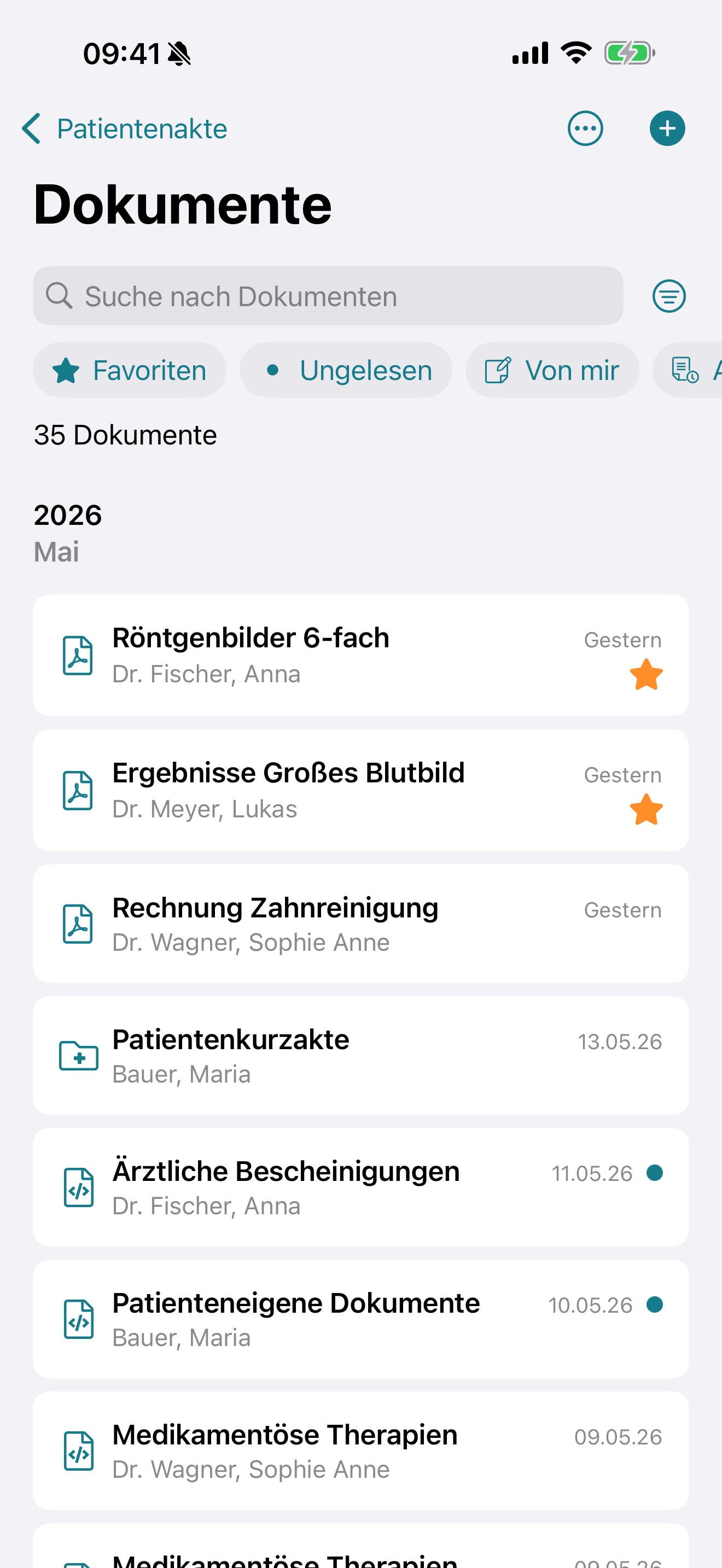Open the Patientenkurzakte entry
Screen dimensions: 722x1568
tap(361, 1056)
